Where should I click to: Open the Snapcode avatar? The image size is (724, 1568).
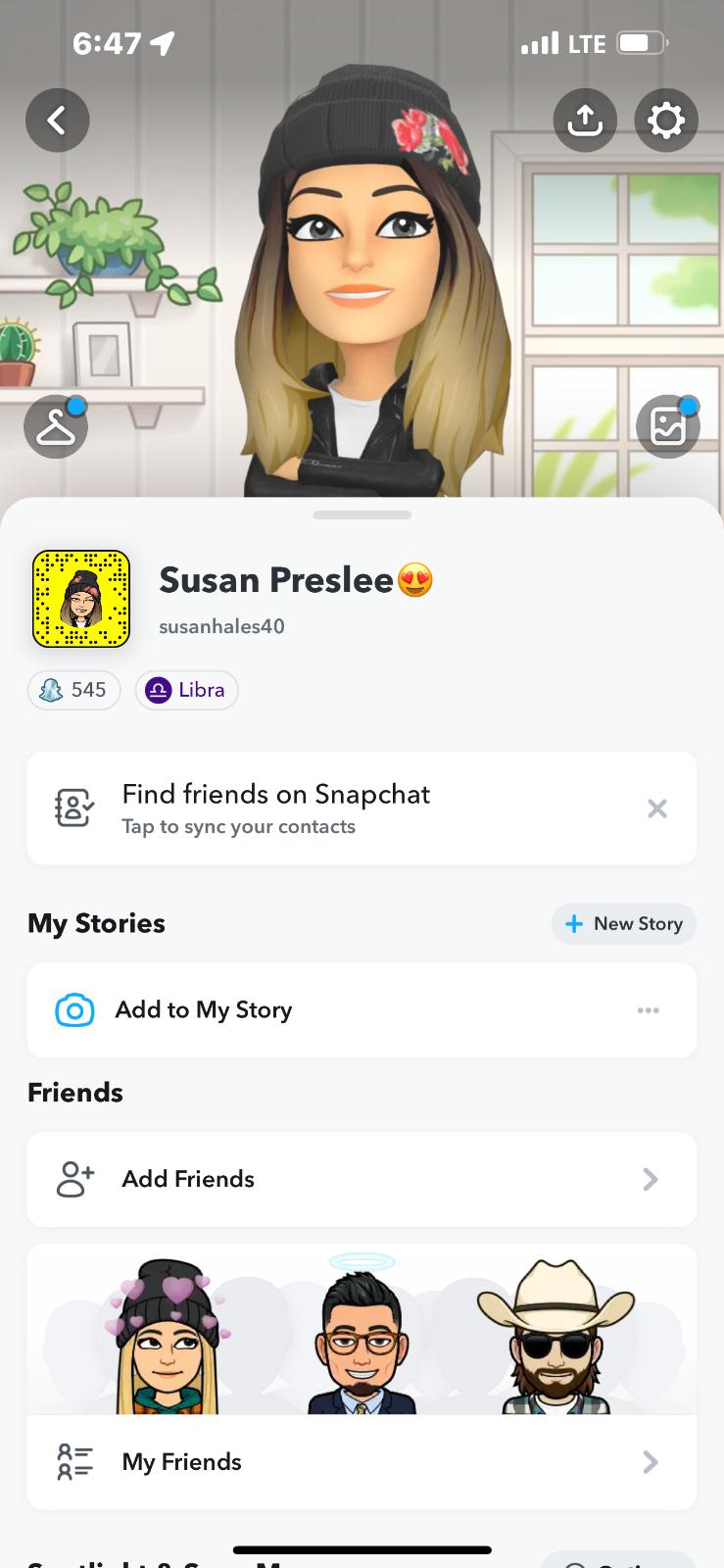81,599
